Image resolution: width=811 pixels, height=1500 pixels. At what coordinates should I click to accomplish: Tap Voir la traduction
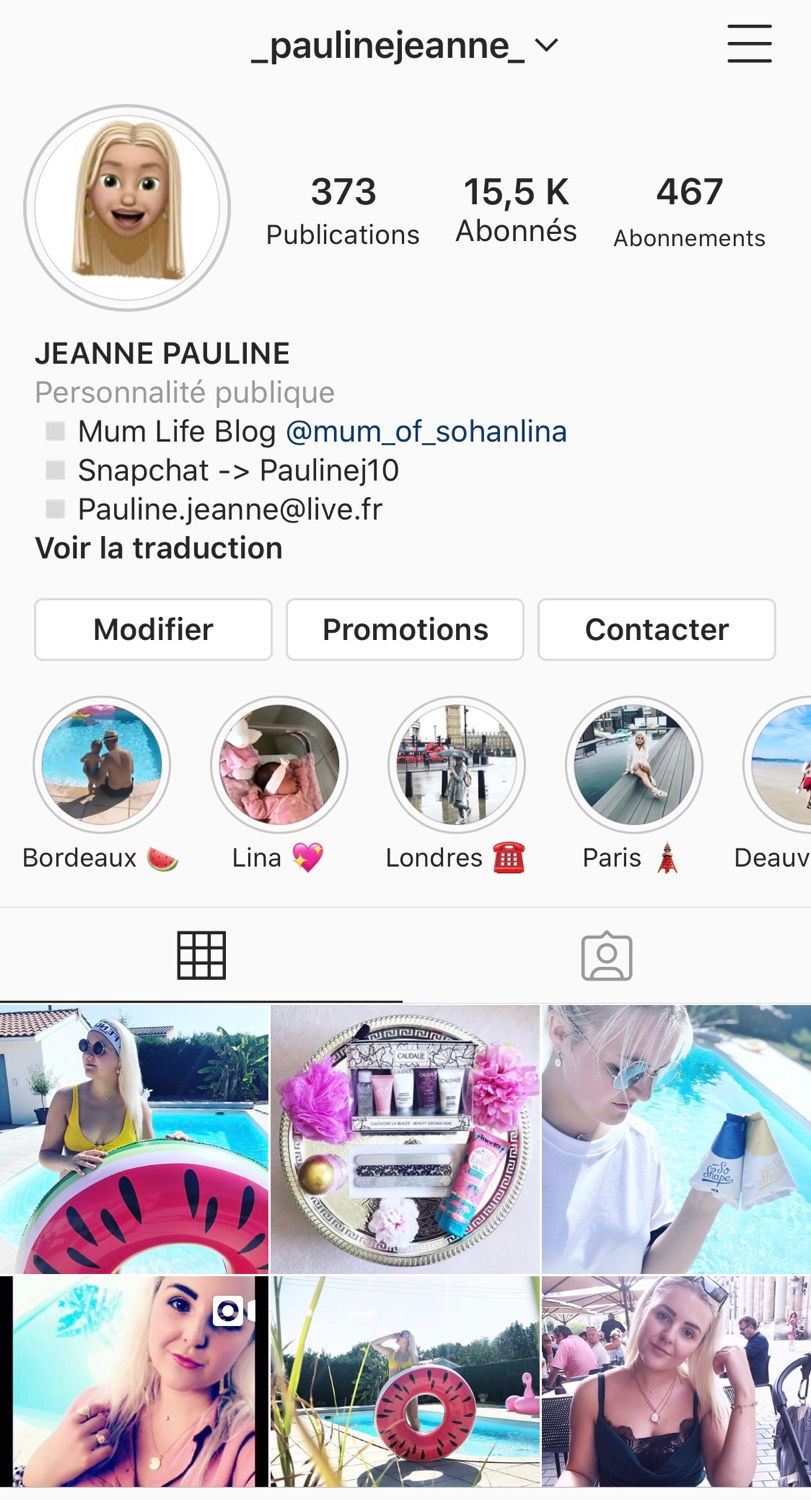[x=159, y=548]
